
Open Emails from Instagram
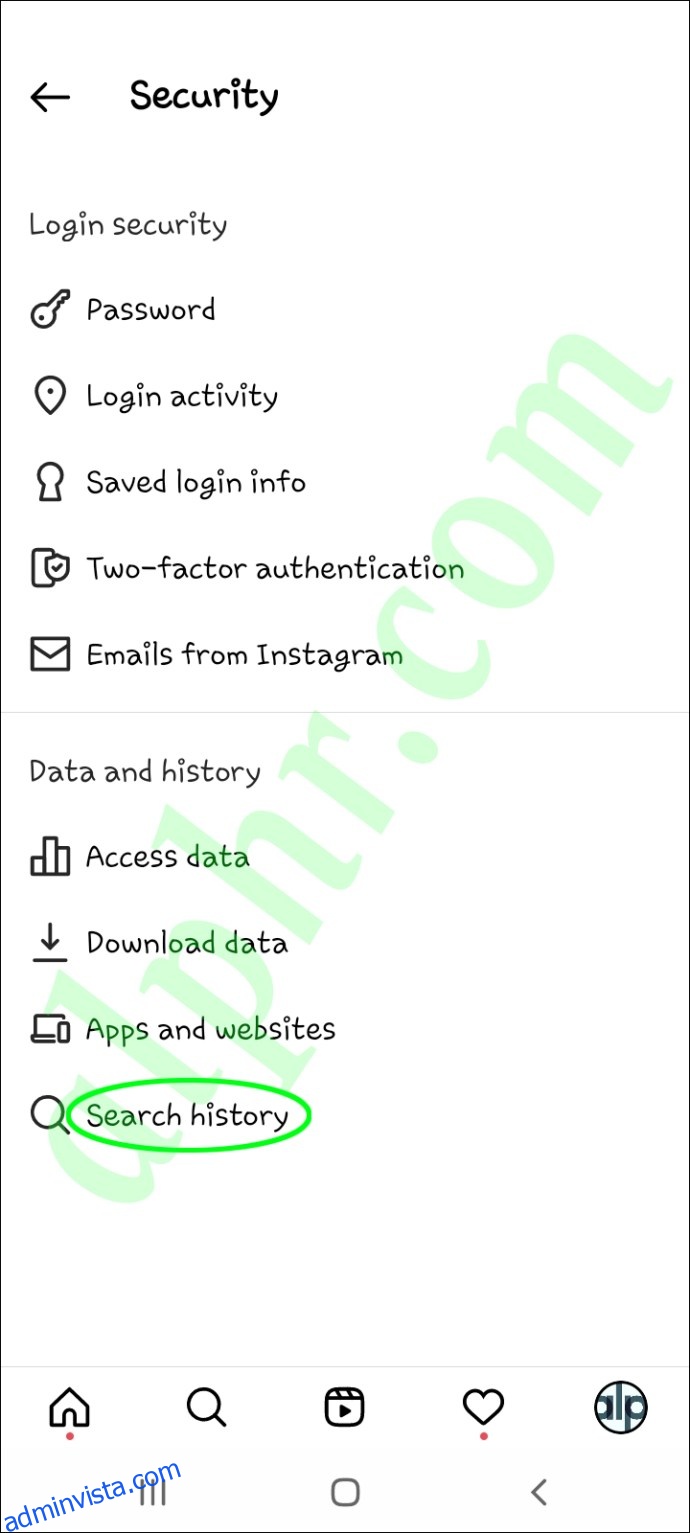coord(345,655)
